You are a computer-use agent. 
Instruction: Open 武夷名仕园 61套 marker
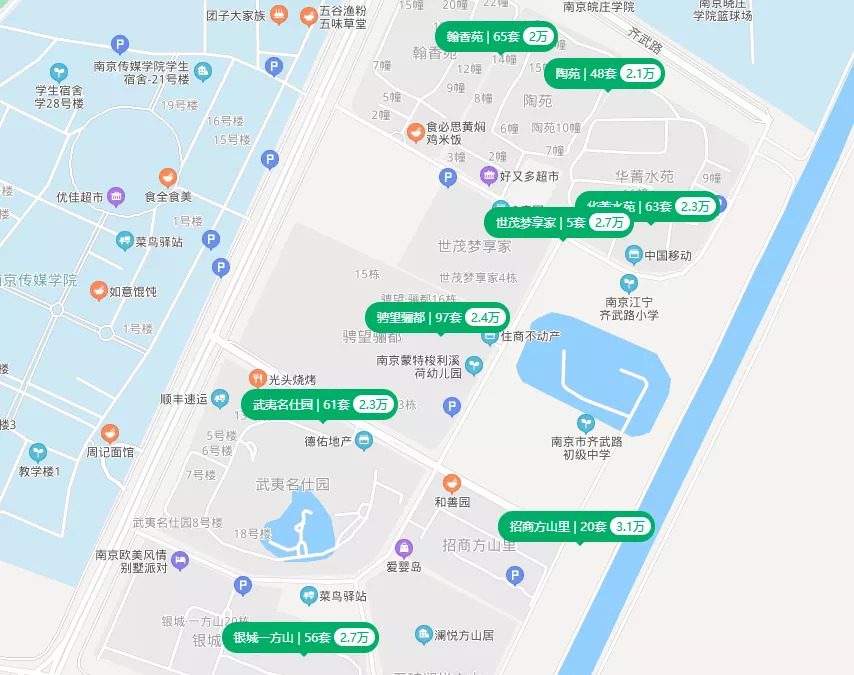318,405
